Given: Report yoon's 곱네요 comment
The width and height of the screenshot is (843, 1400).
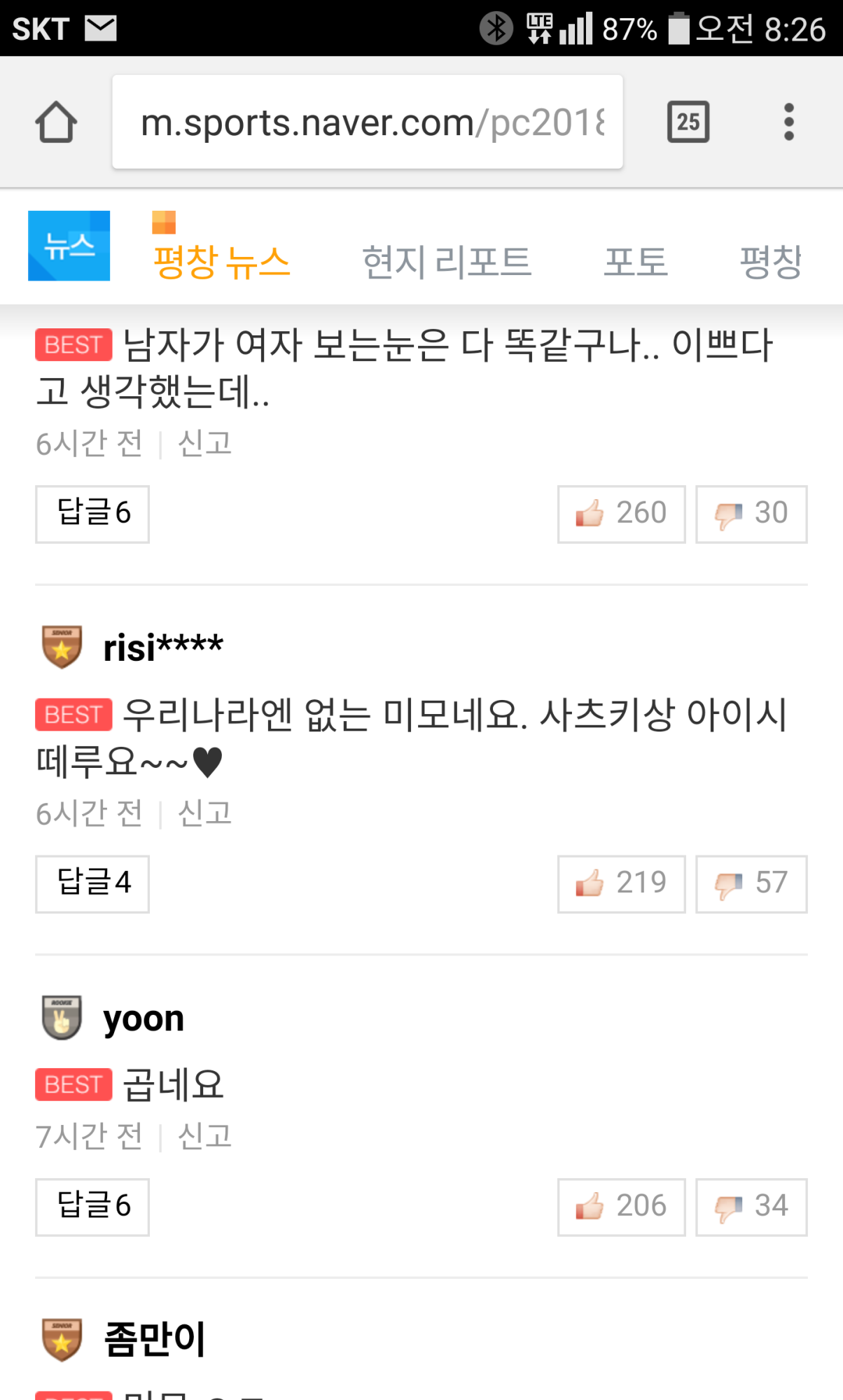Looking at the screenshot, I should point(204,1137).
